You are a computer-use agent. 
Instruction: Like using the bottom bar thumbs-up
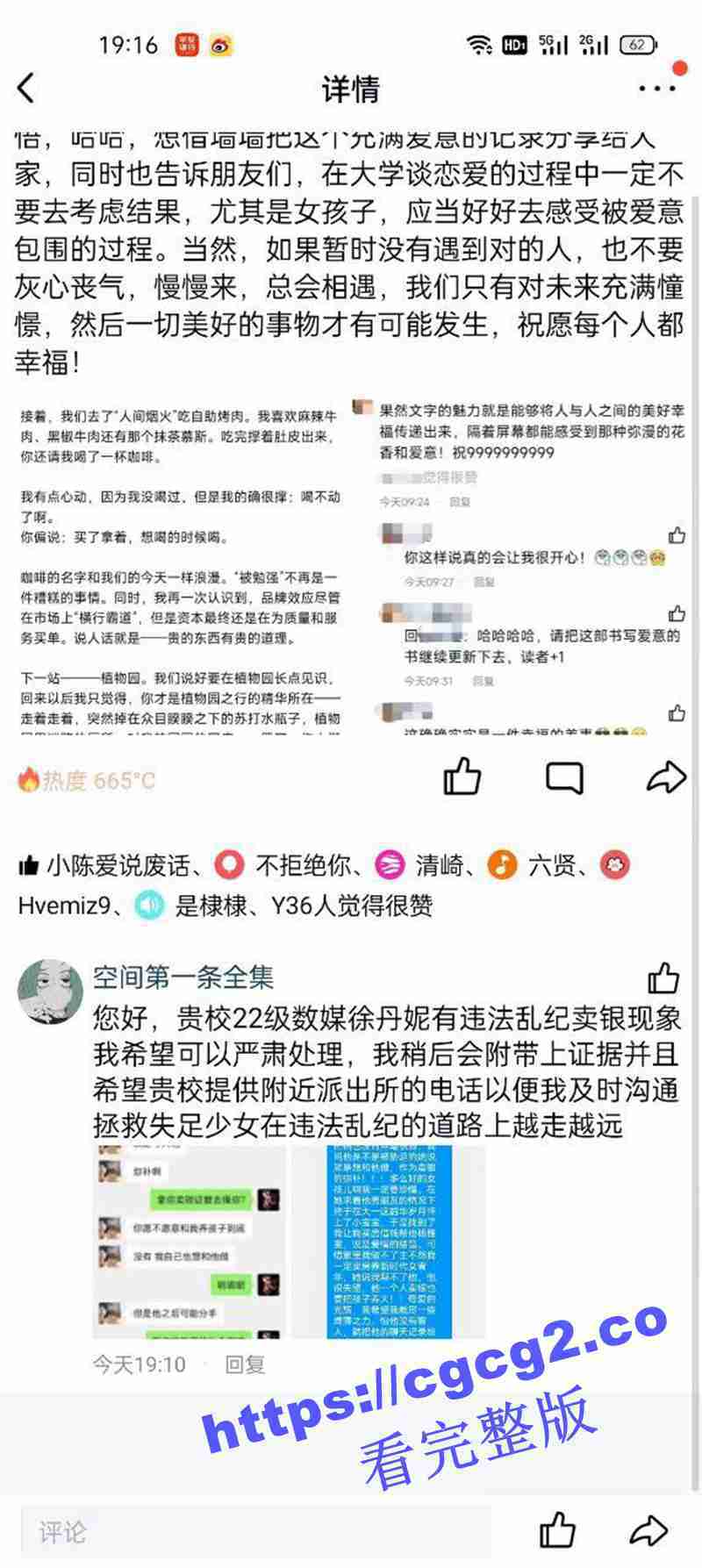[557, 1532]
